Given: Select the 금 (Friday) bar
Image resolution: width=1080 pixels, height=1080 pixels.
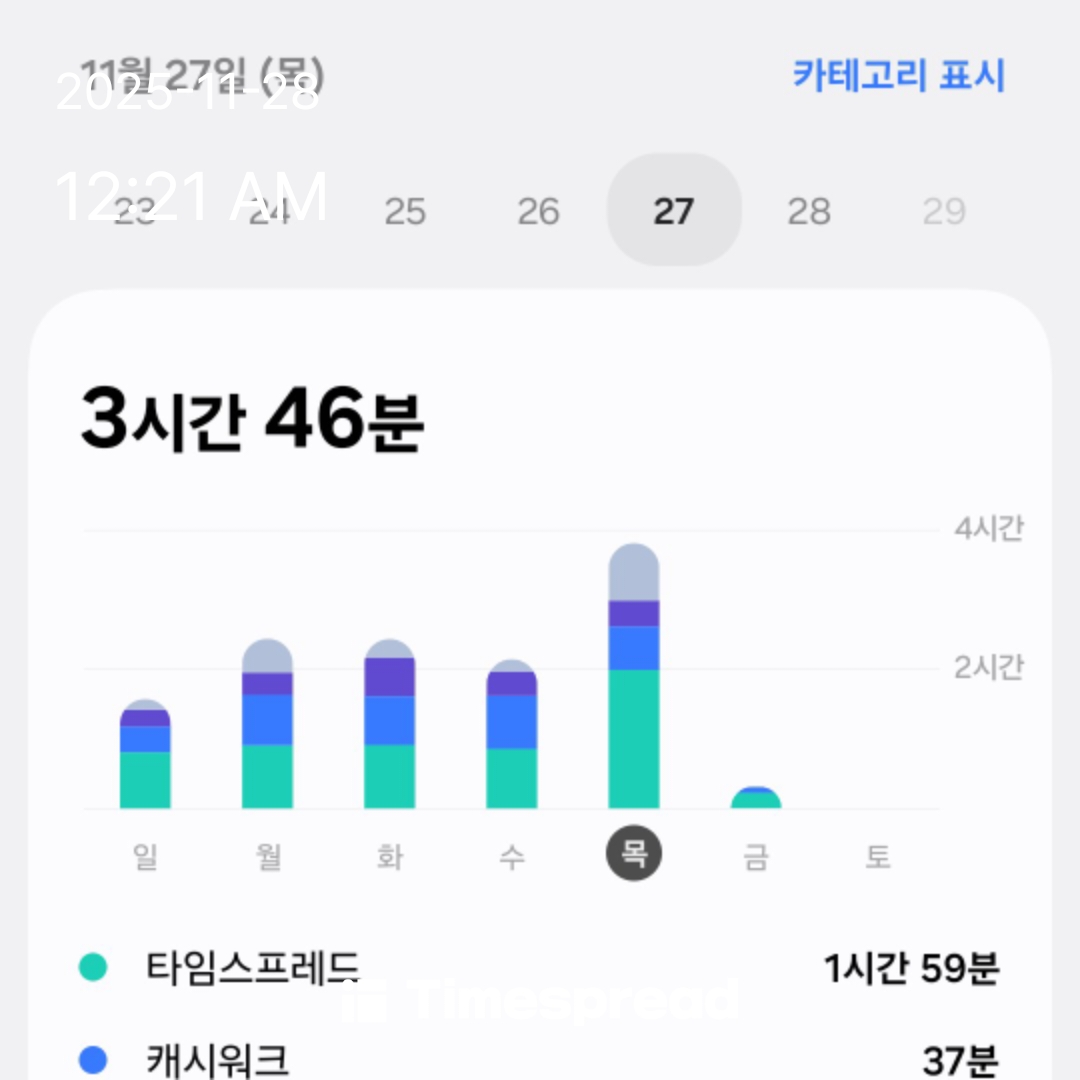Looking at the screenshot, I should click(756, 798).
